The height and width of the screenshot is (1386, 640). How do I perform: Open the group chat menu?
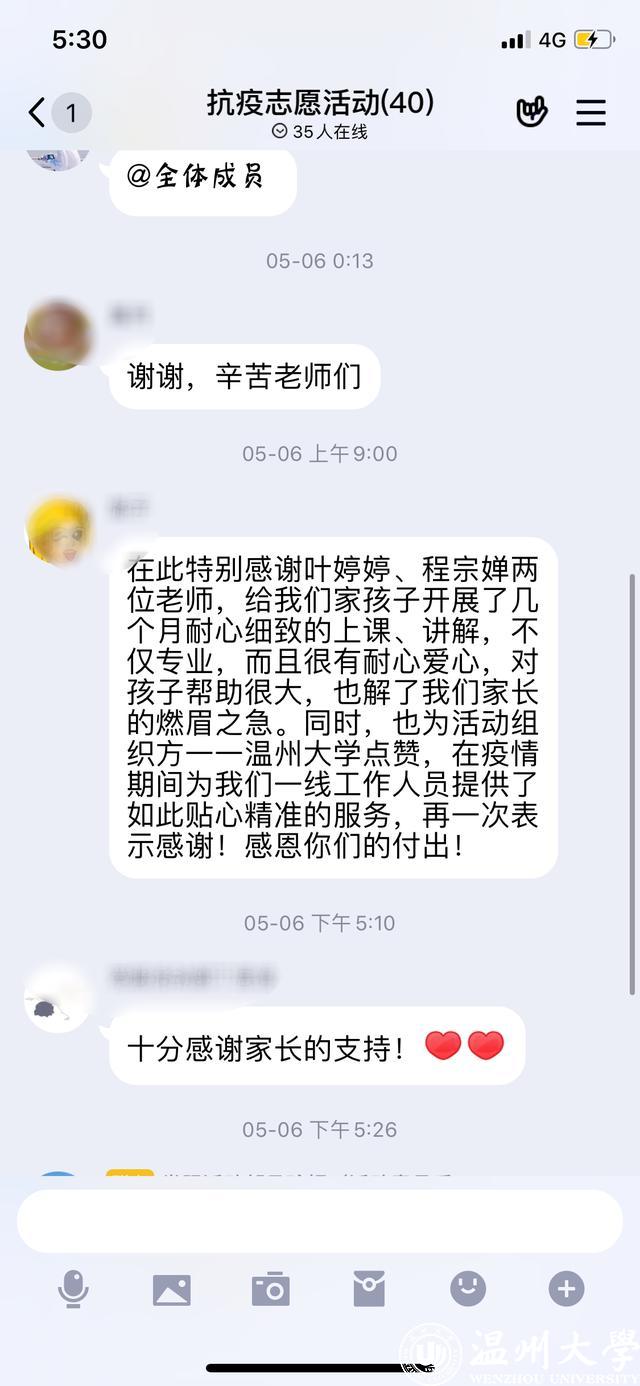pos(591,113)
